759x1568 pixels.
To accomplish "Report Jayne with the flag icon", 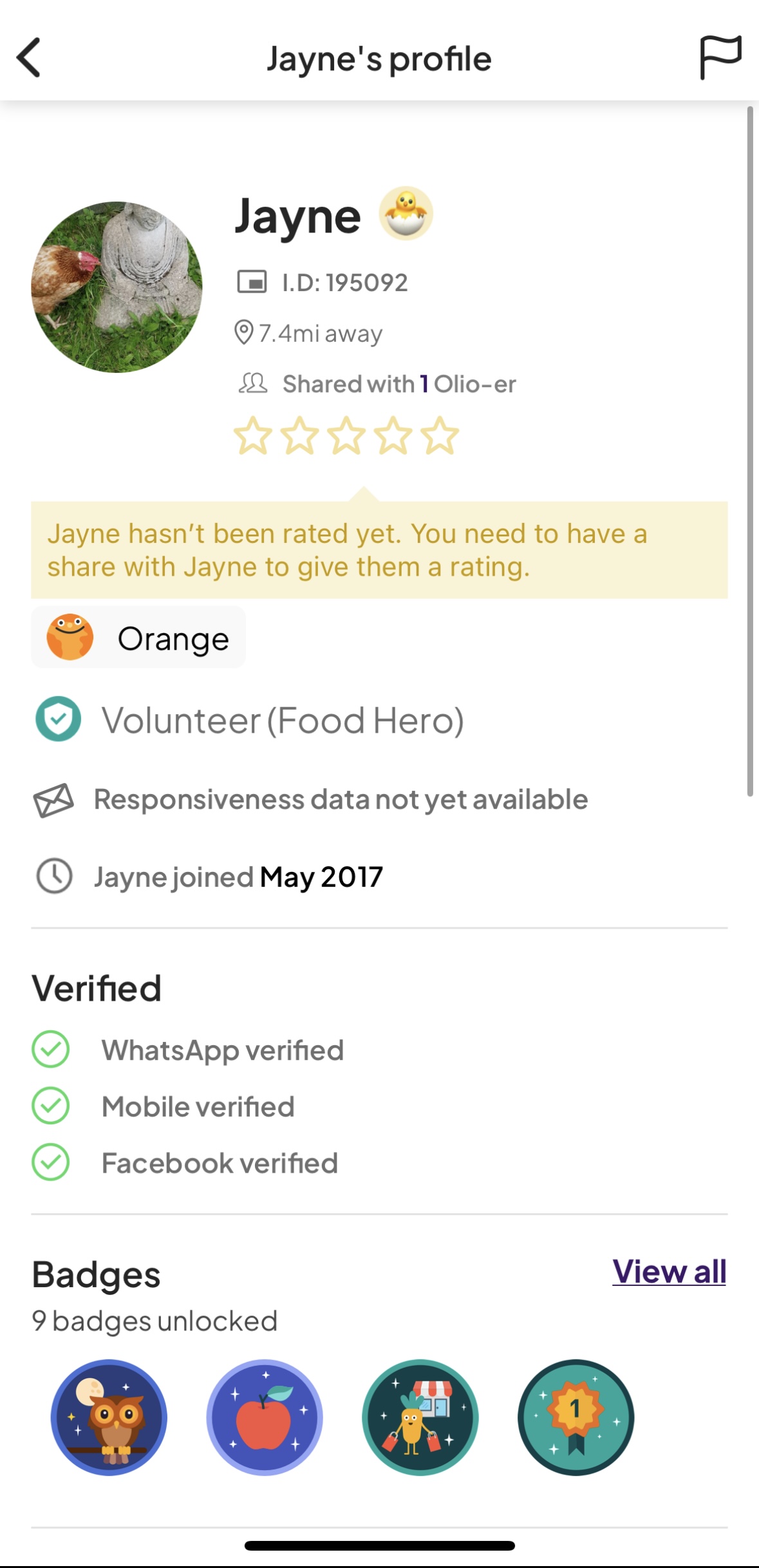I will (720, 57).
